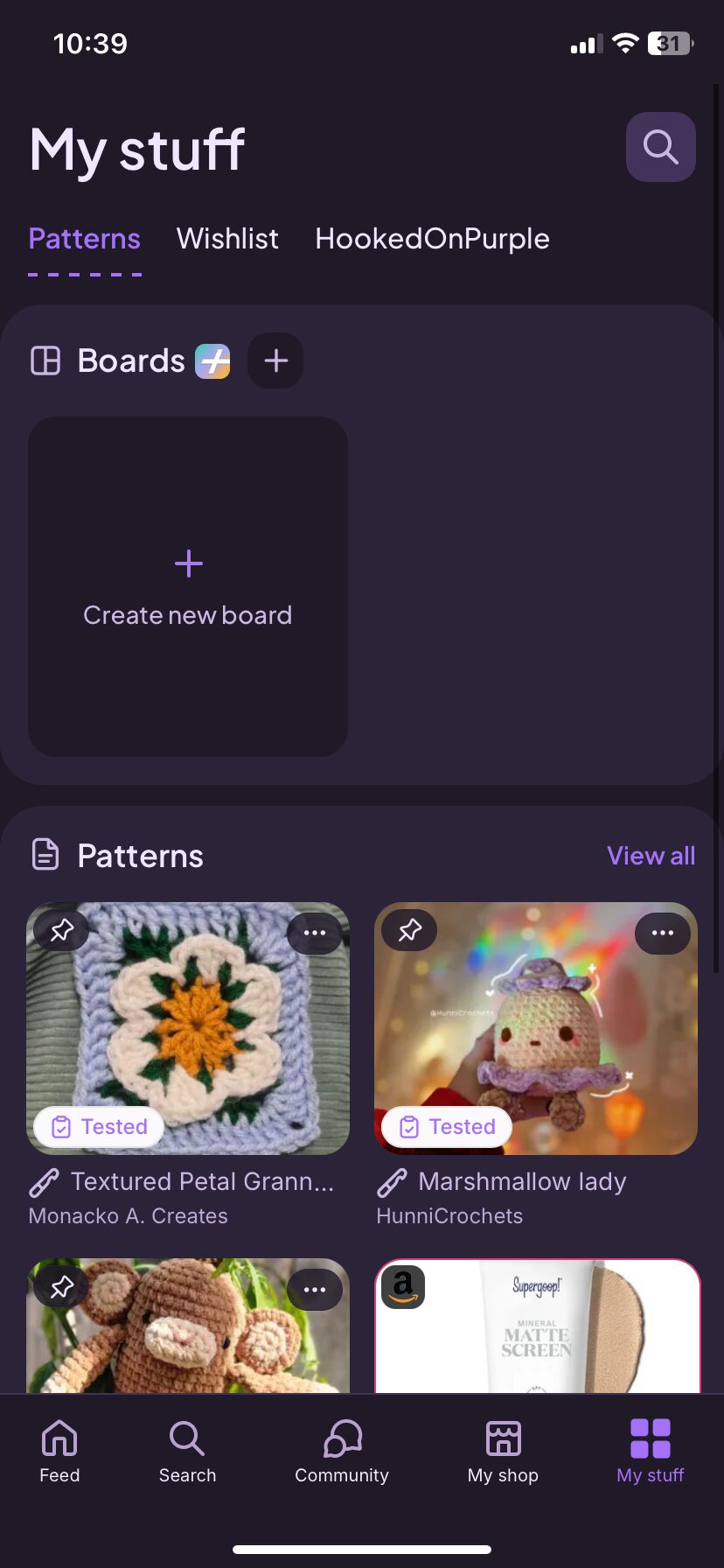This screenshot has width=724, height=1568.
Task: Open the Search tab in bottom navigation
Action: click(187, 1451)
